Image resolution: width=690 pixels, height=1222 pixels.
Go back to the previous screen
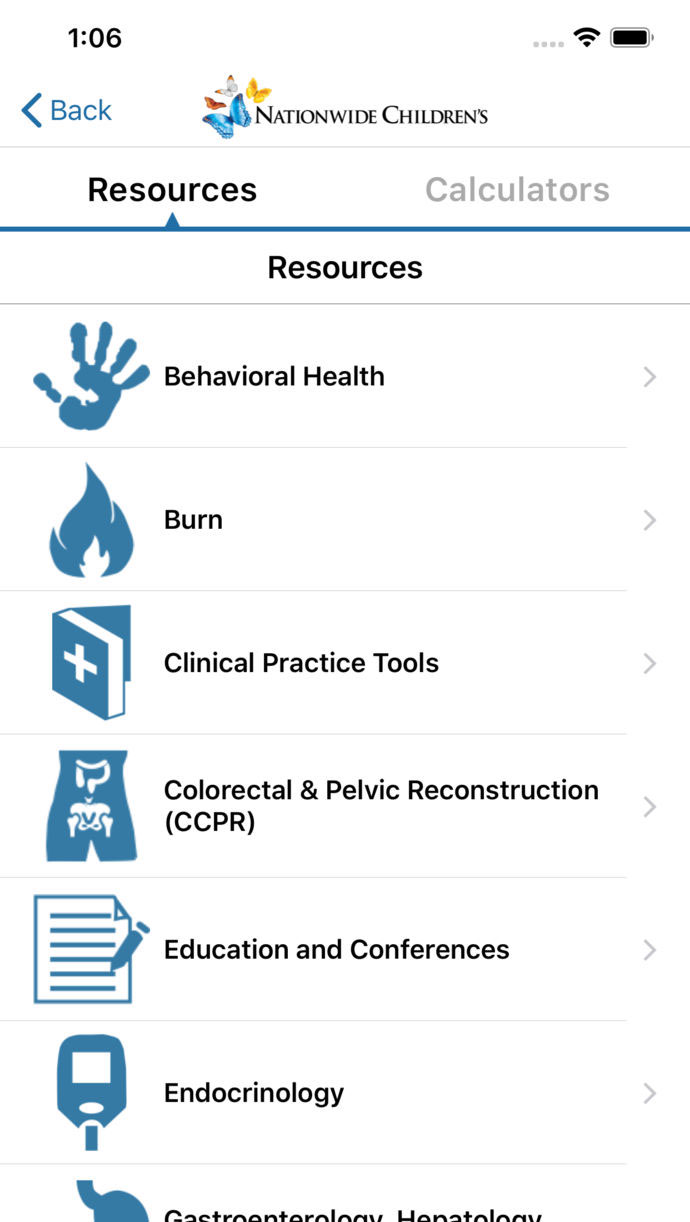click(66, 110)
